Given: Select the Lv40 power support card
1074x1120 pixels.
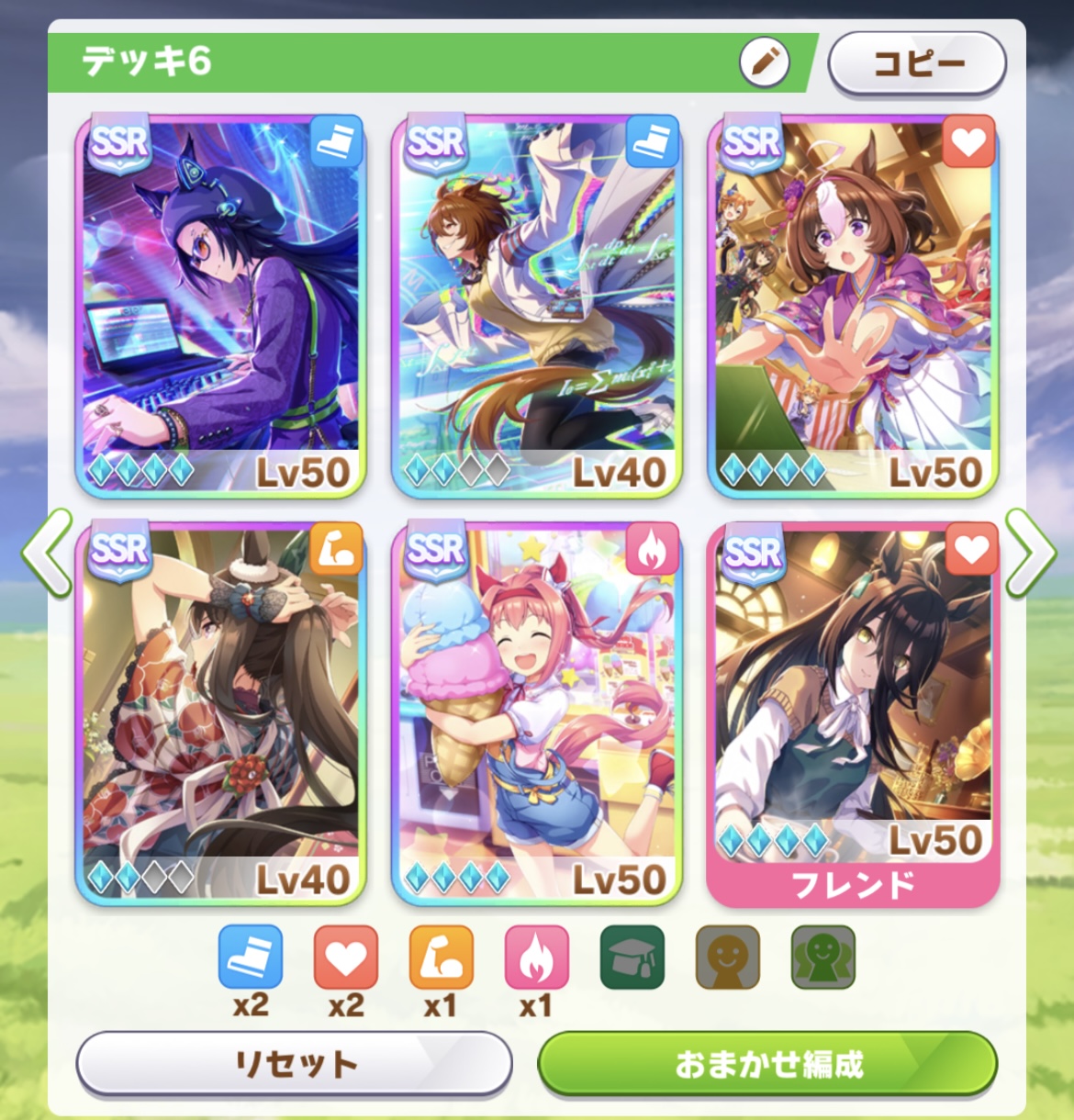Looking at the screenshot, I should tap(220, 713).
